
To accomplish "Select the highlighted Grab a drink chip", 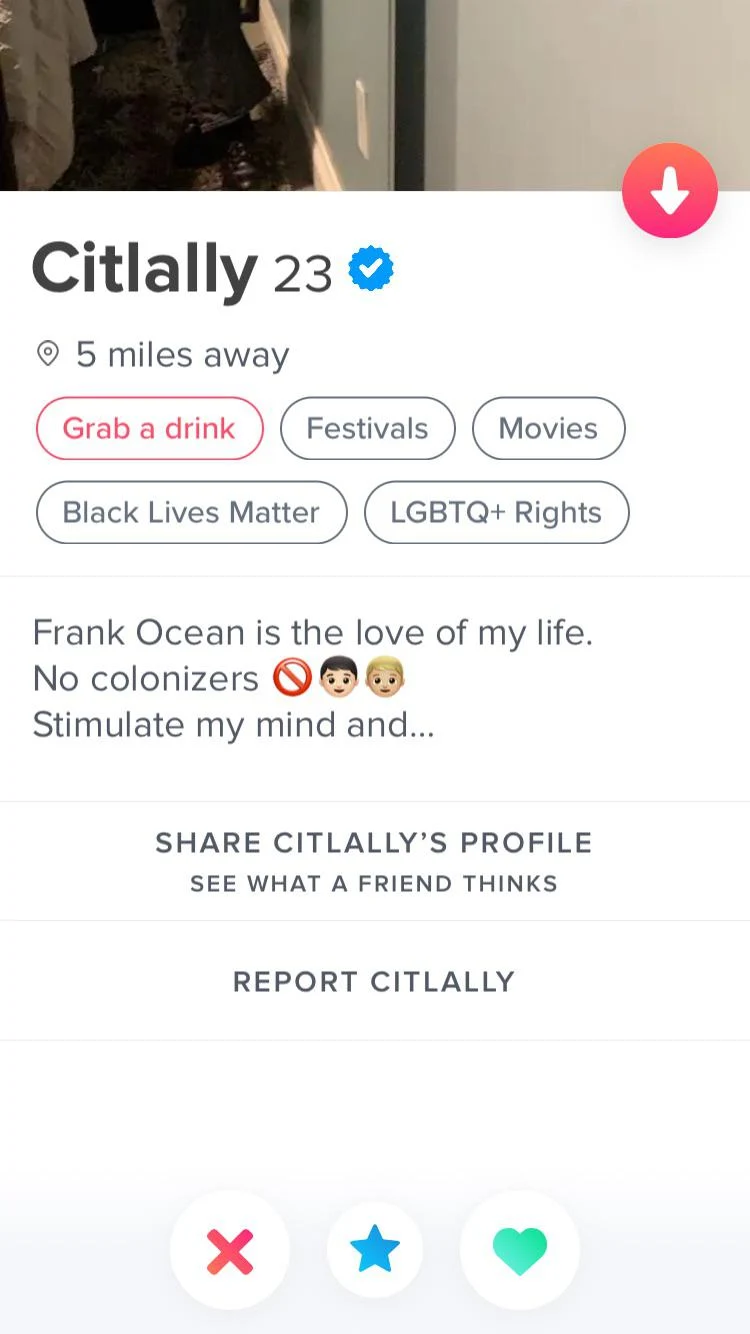I will [x=149, y=428].
